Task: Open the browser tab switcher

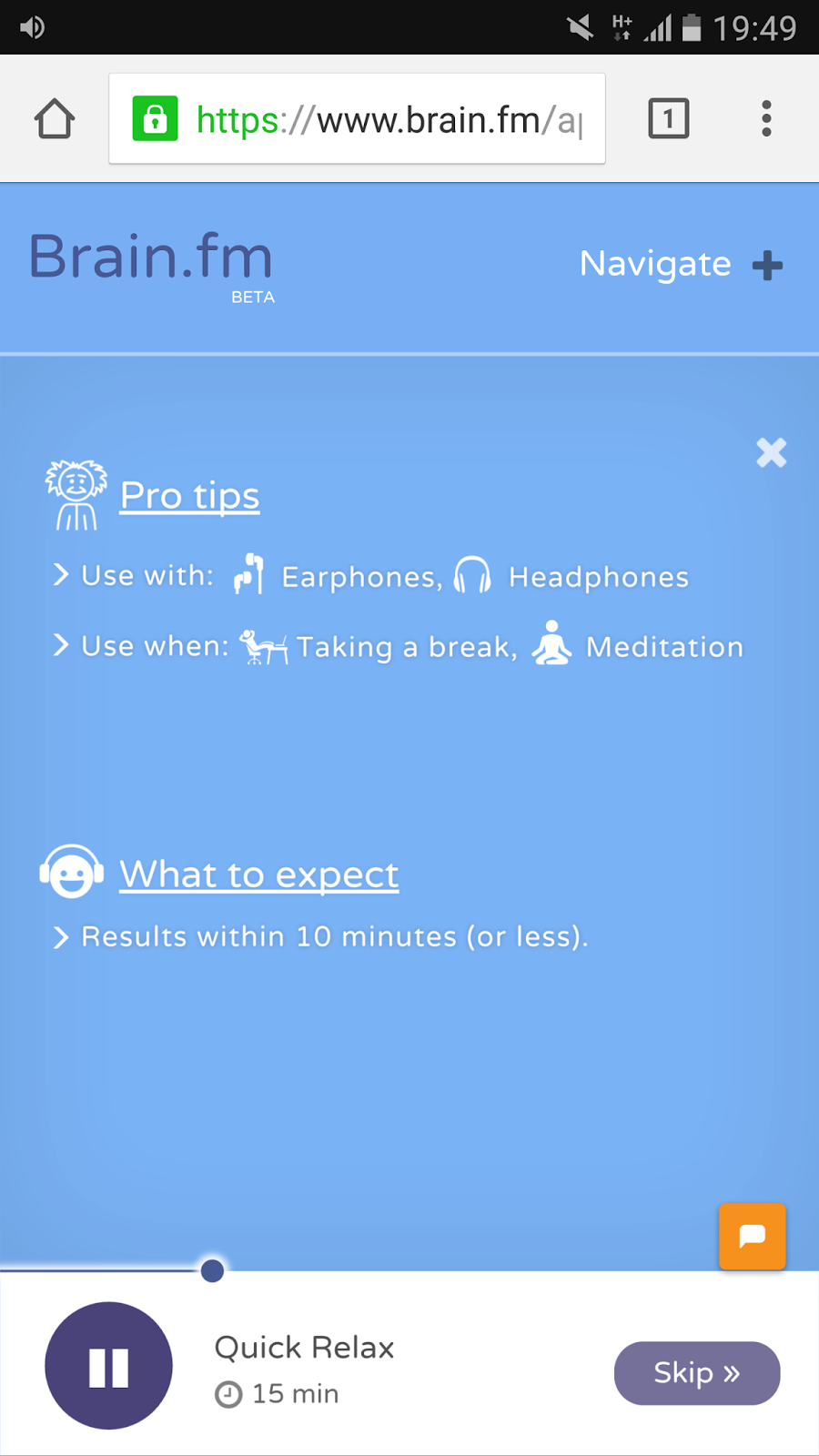Action: [x=668, y=119]
